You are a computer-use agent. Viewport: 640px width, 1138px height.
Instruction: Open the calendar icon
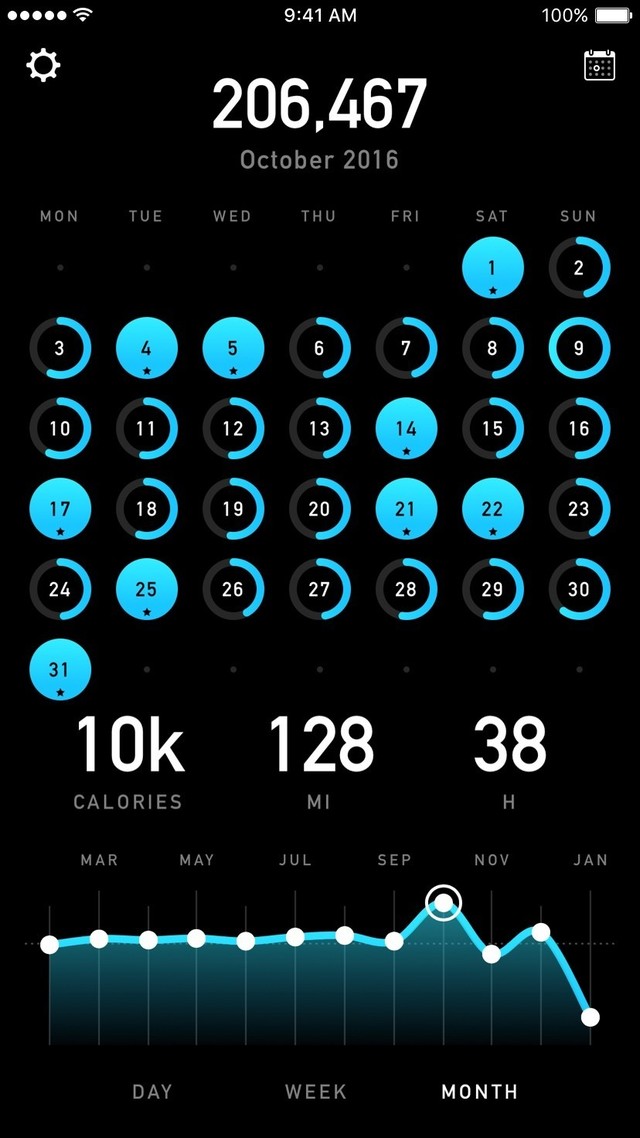tap(599, 65)
